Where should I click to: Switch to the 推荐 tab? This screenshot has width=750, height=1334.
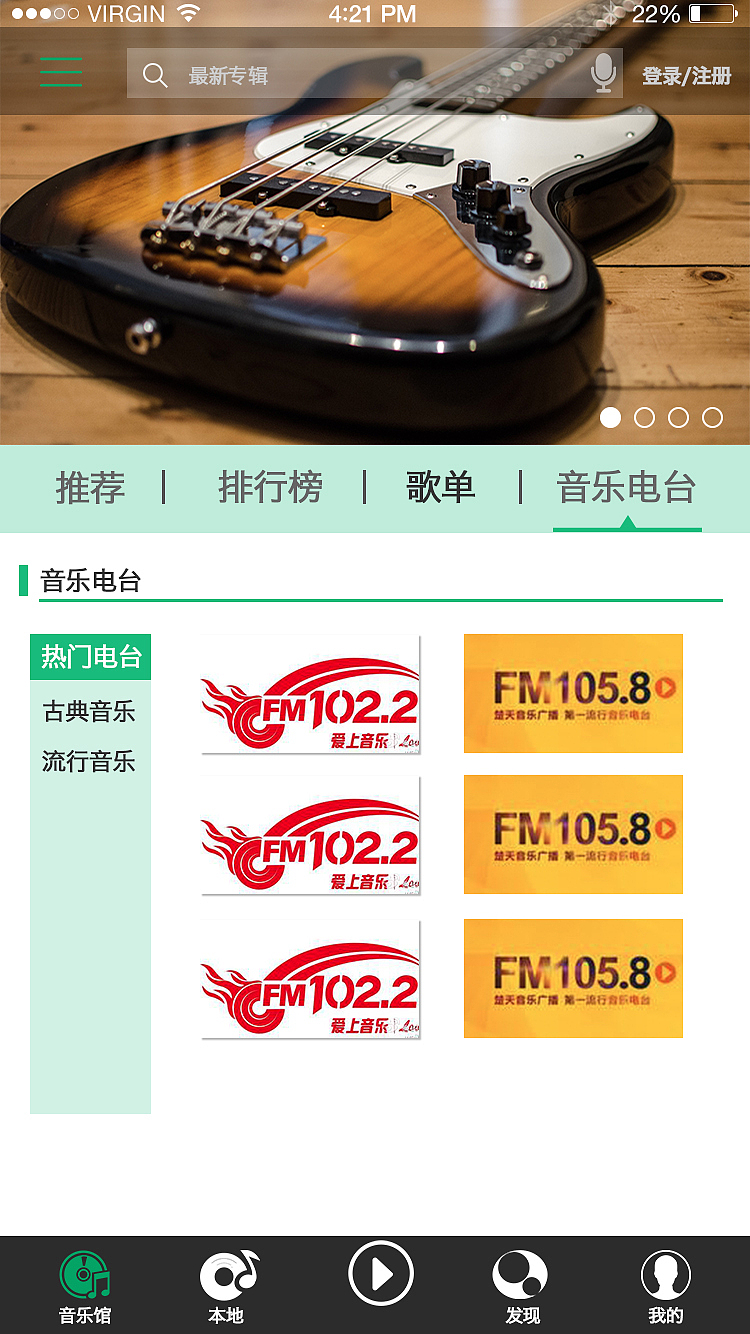pyautogui.click(x=91, y=489)
